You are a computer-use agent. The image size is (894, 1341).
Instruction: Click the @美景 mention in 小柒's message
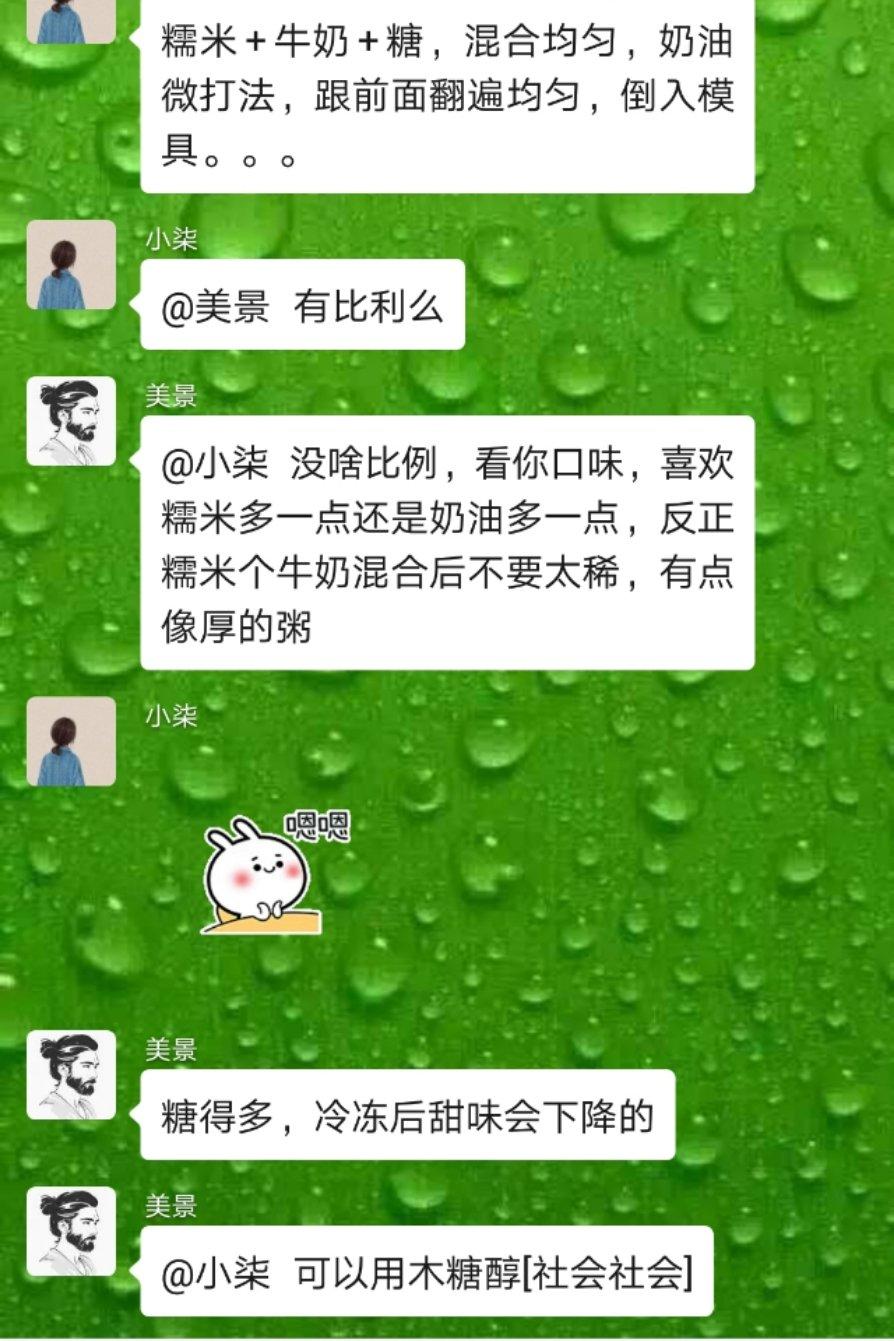pyautogui.click(x=215, y=307)
